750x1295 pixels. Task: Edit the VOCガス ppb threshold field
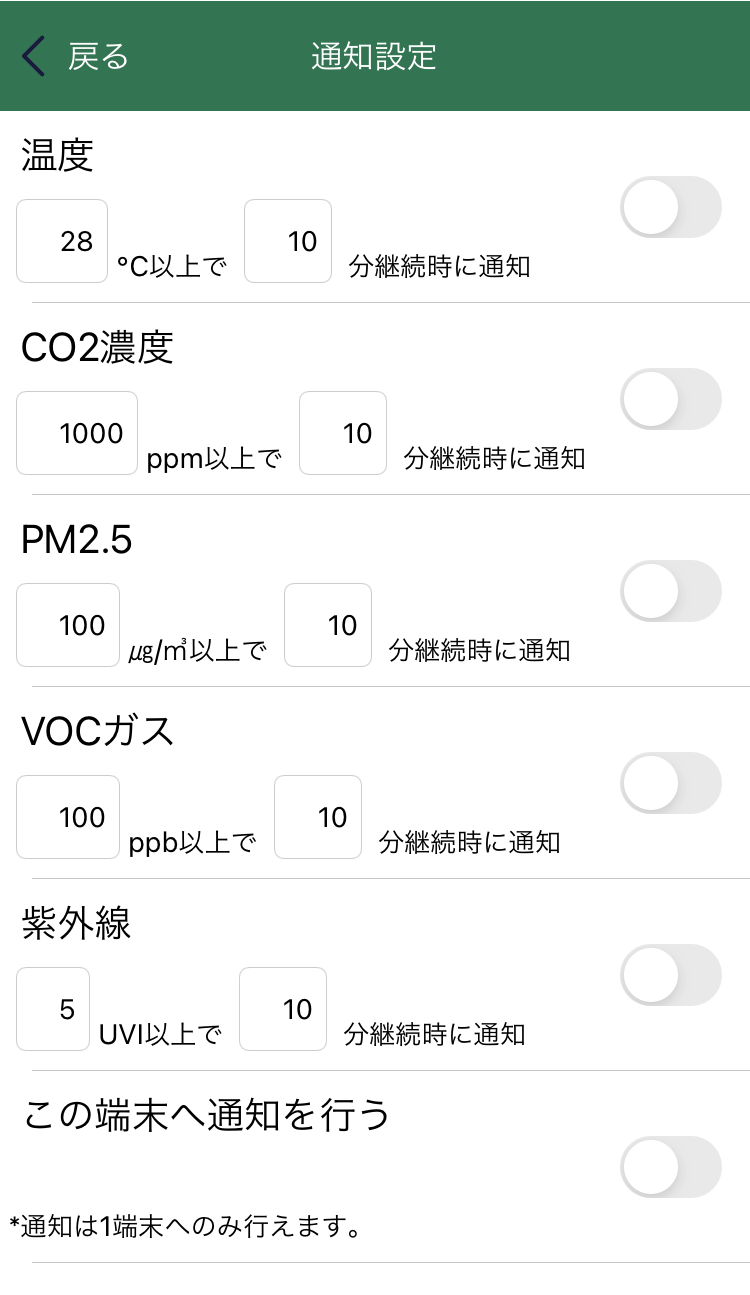point(68,817)
